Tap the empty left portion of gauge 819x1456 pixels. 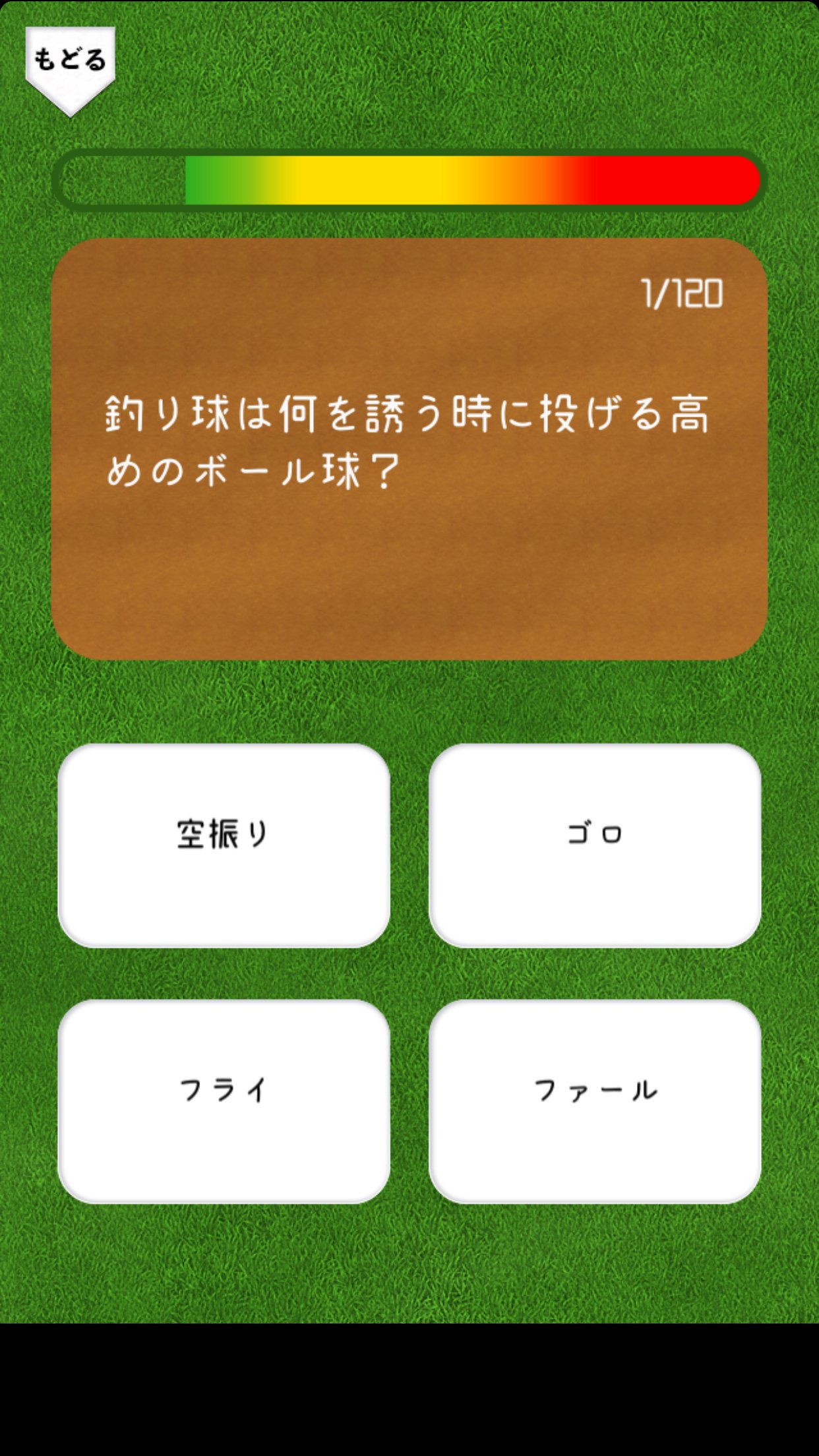119,178
